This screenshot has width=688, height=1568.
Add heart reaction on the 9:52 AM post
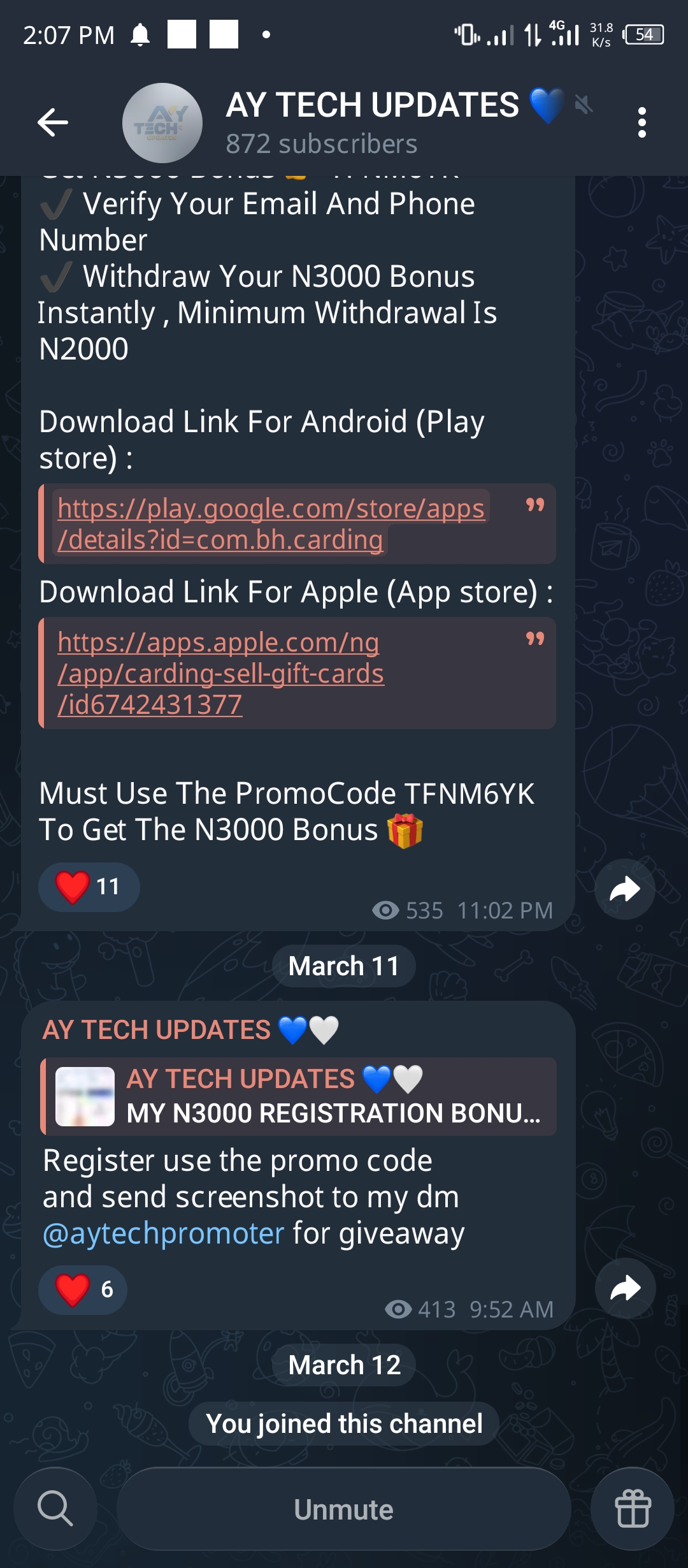pos(83,1289)
